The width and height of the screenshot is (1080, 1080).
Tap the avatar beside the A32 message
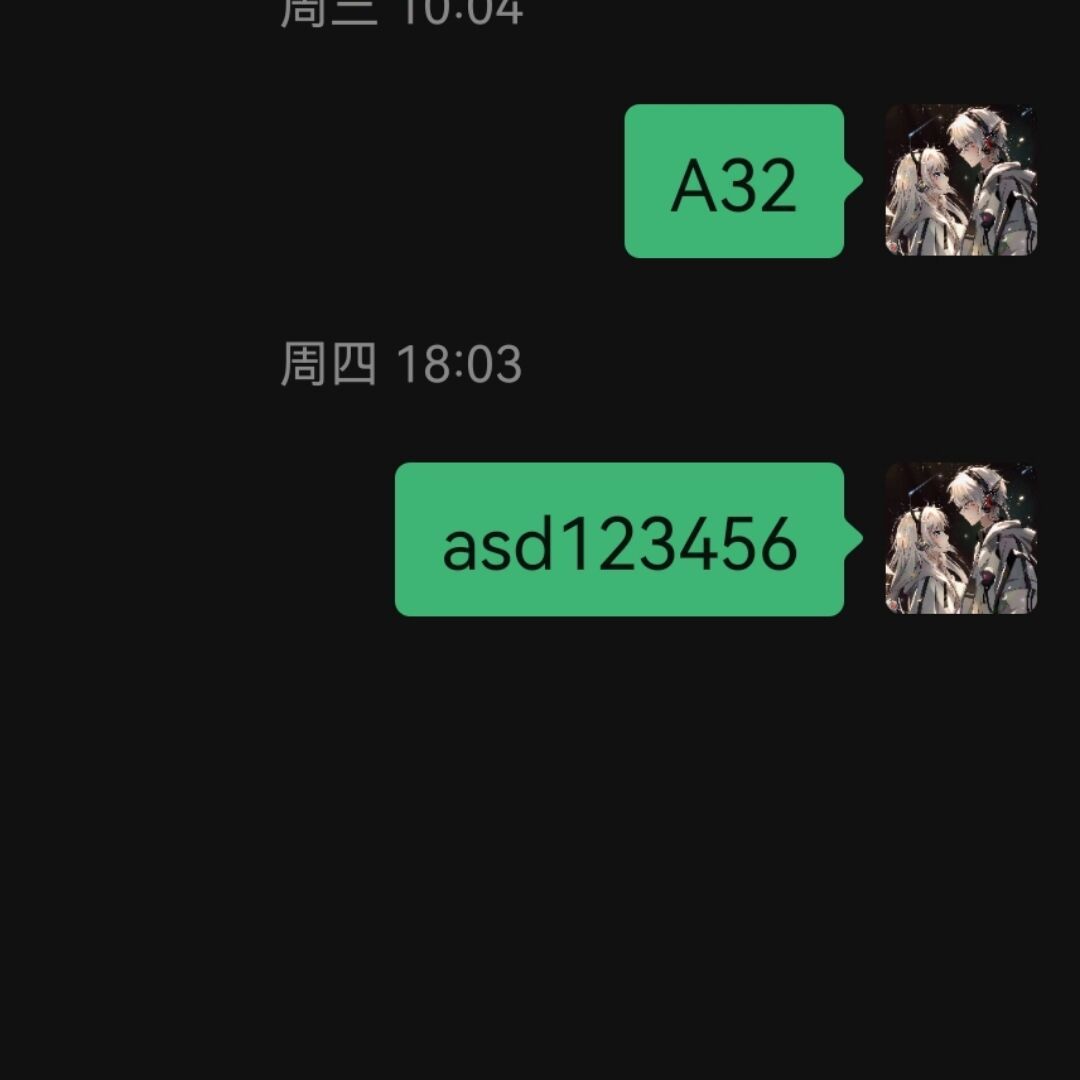[961, 180]
